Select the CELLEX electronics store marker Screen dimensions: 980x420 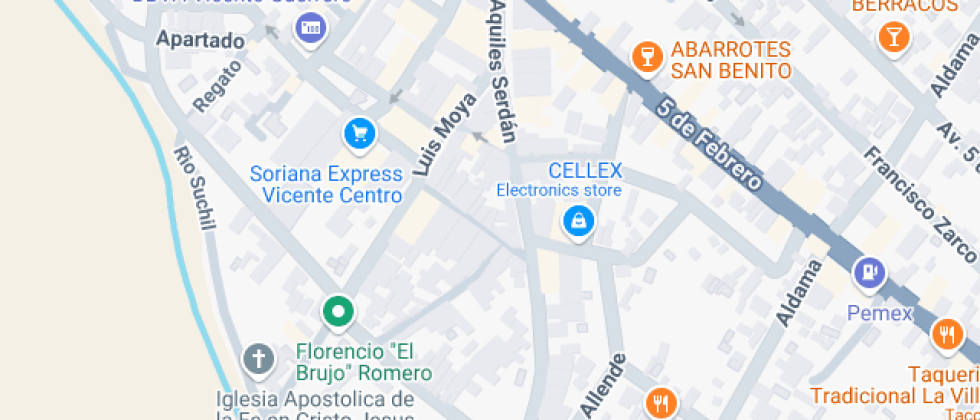578,221
